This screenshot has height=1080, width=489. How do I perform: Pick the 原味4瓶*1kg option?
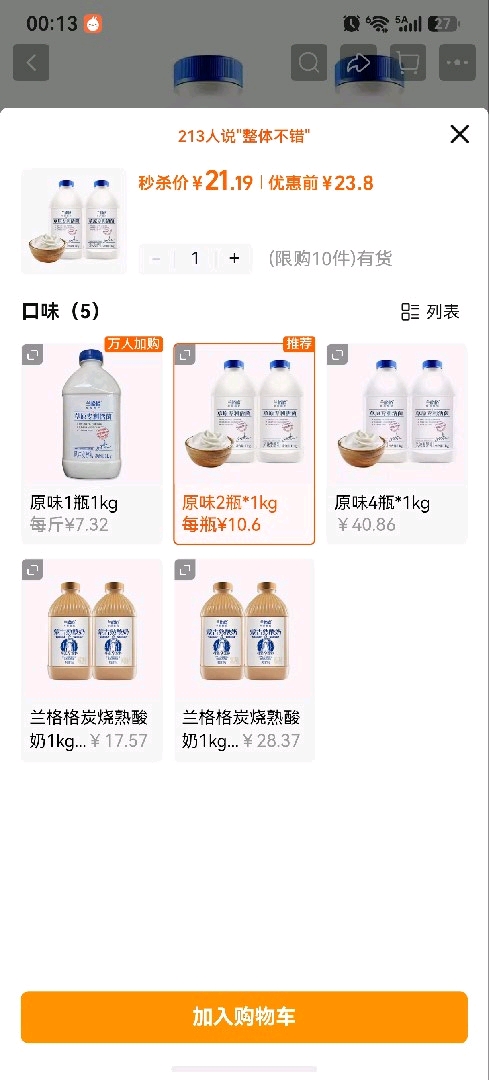397,444
